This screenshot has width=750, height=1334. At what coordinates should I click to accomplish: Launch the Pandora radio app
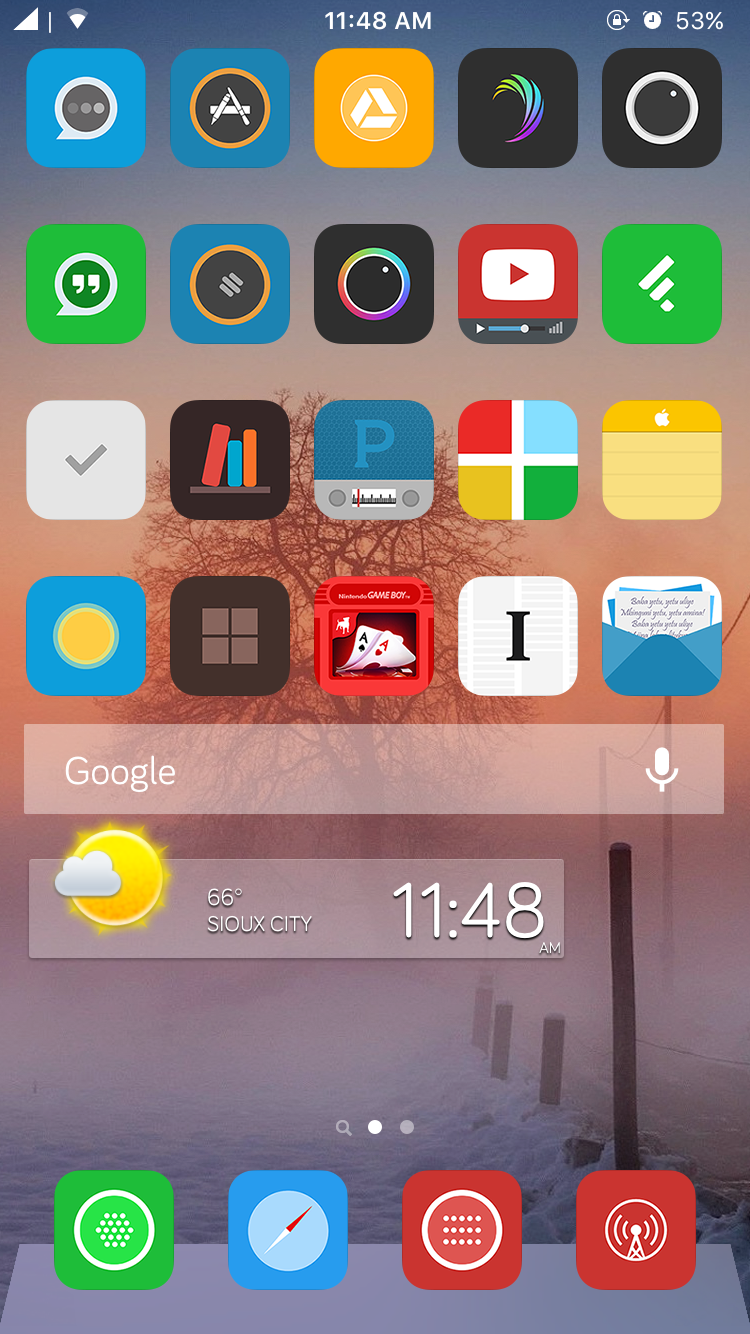(374, 460)
